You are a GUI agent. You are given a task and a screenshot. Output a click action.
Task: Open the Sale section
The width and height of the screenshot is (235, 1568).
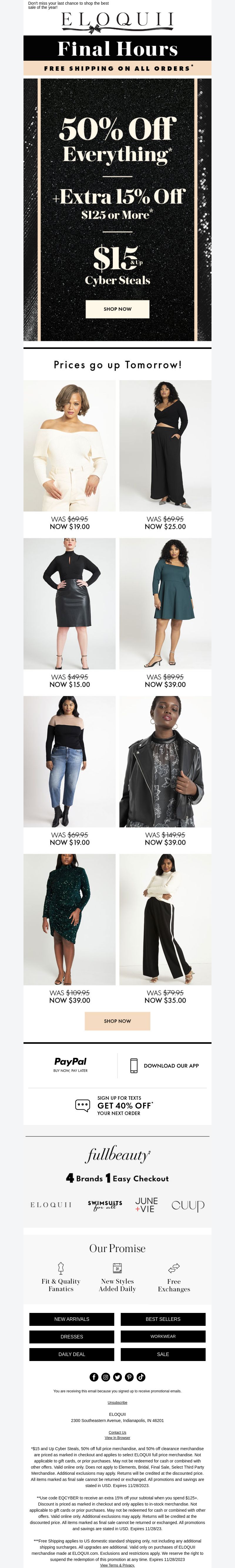click(x=163, y=1354)
